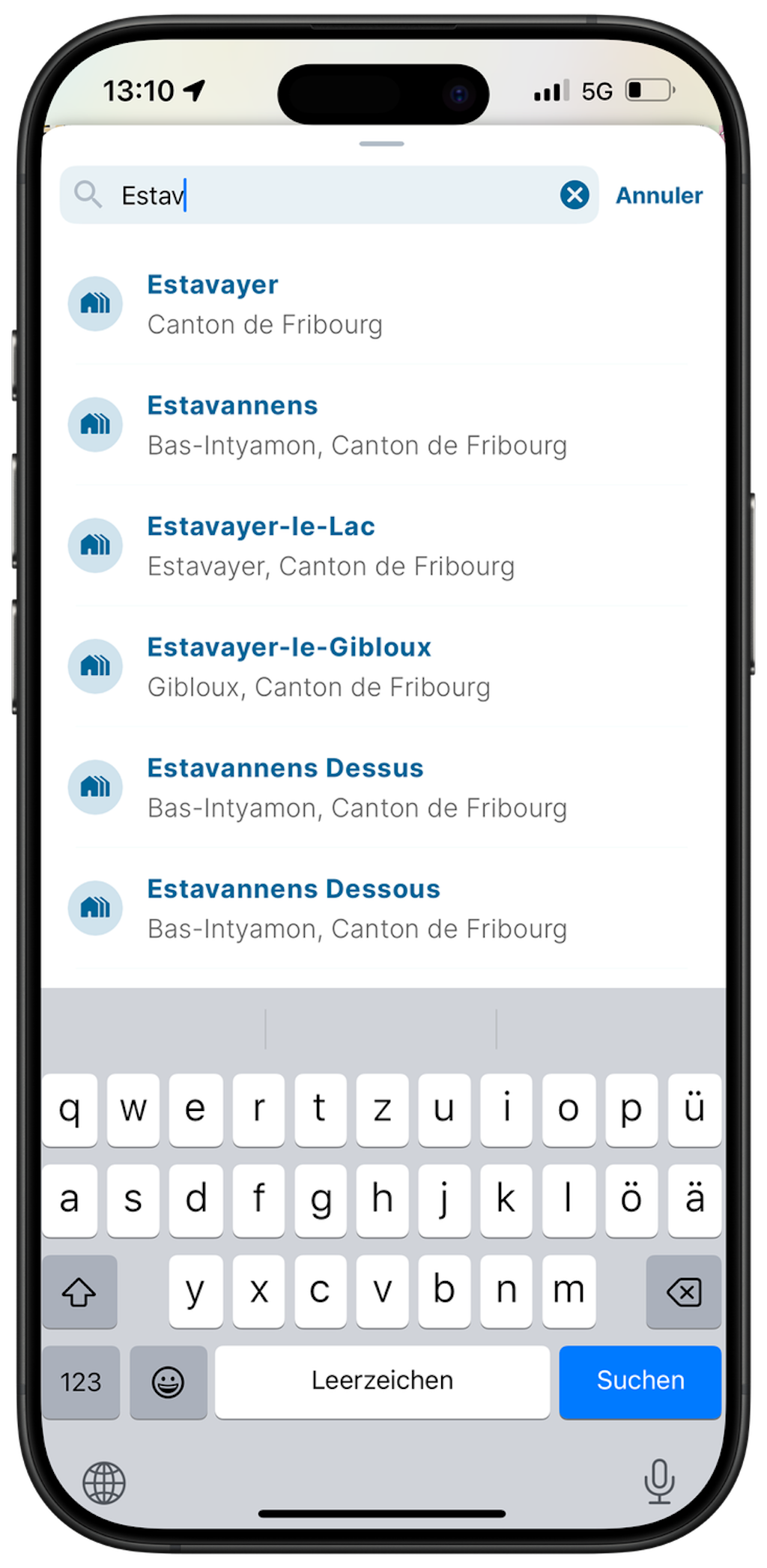Screen dimensions: 767x1568
Task: Select the Estavannens Dessus result
Action: point(285,768)
